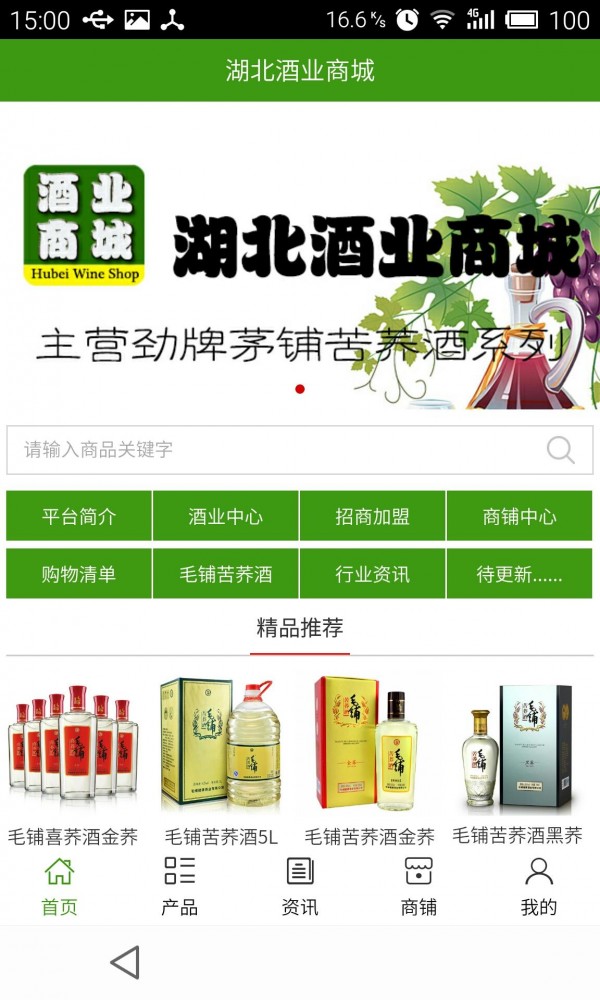Screen dimensions: 600x1000
Task: Browse the 毛铺苦荞酒 category
Action: 226,574
